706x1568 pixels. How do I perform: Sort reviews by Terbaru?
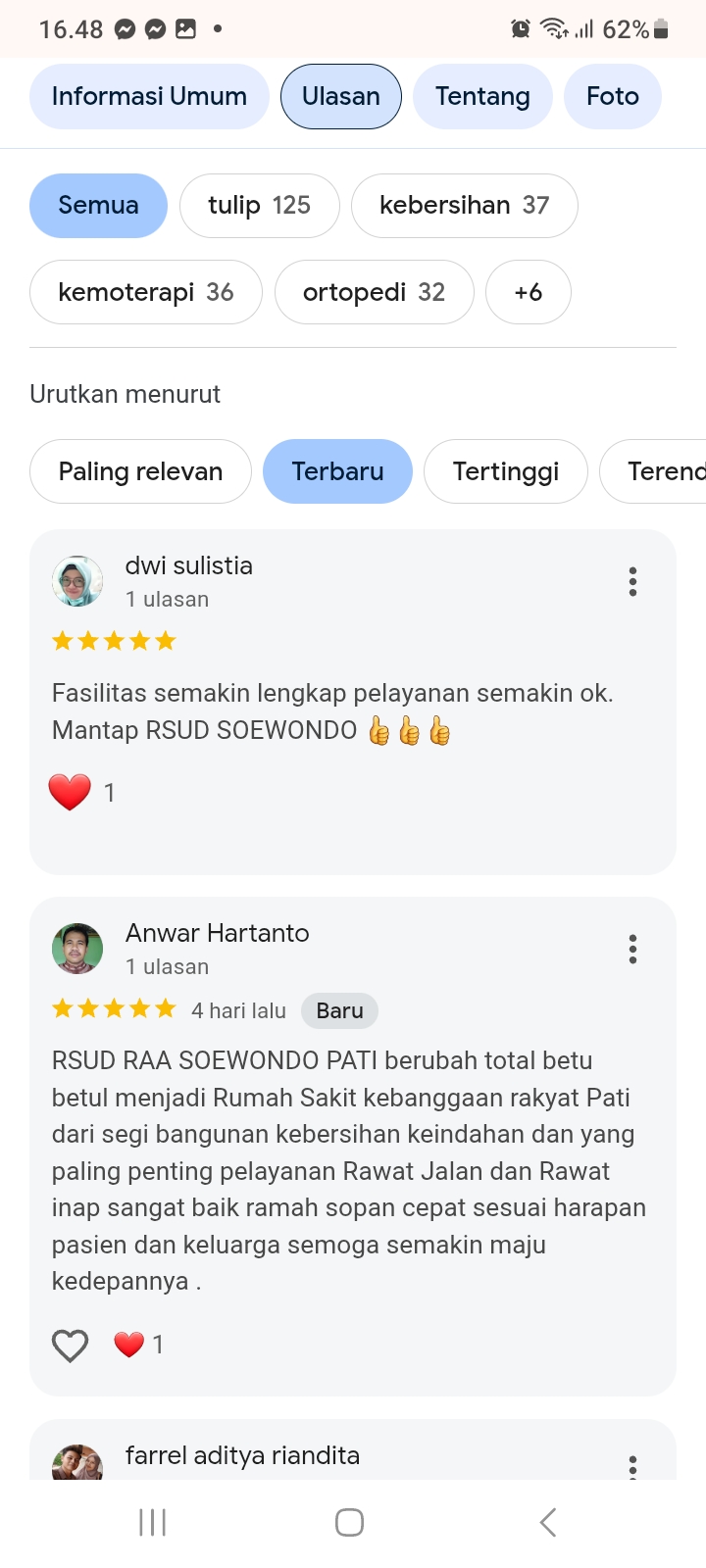pos(337,471)
